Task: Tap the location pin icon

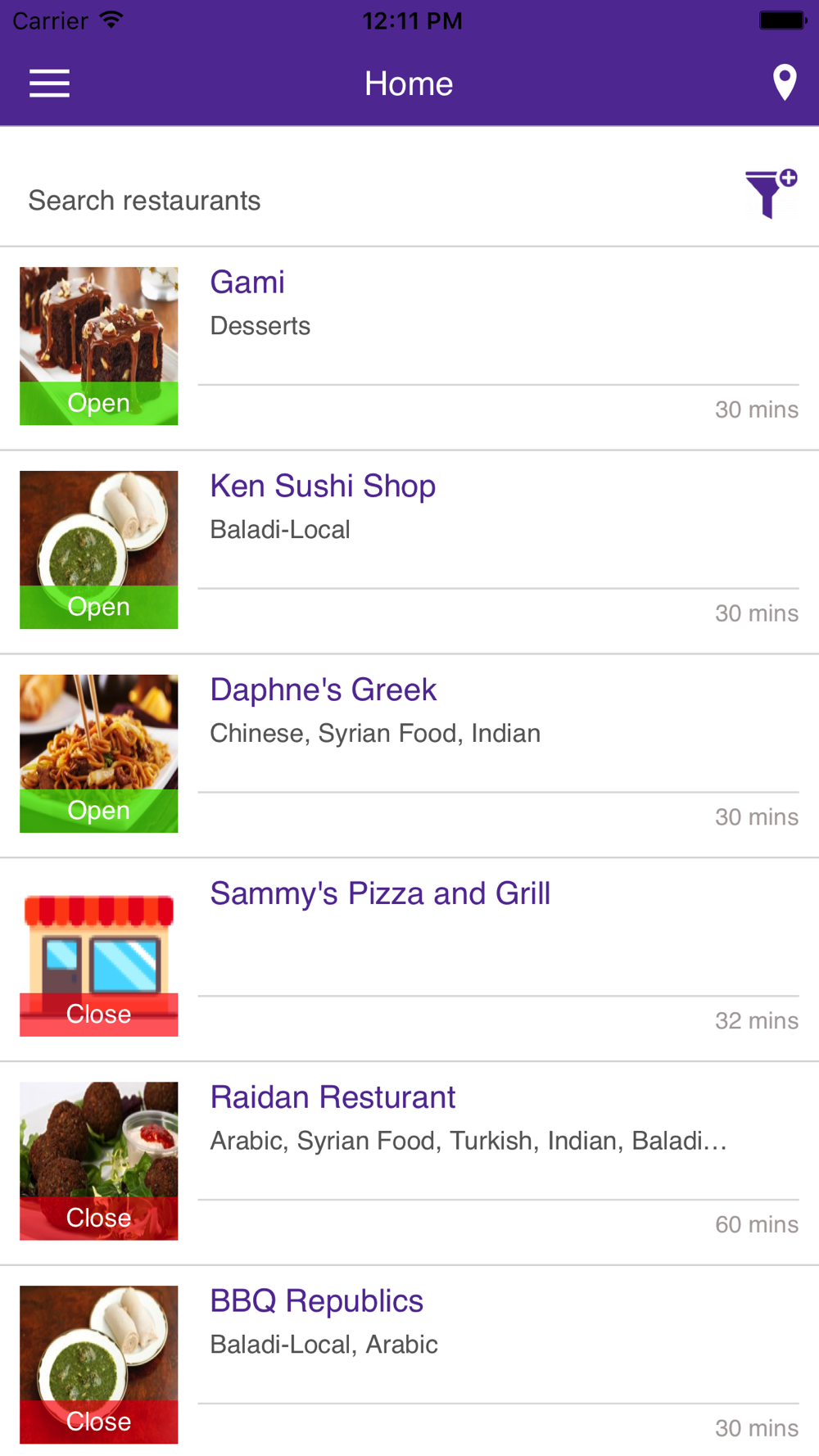Action: 785,83
